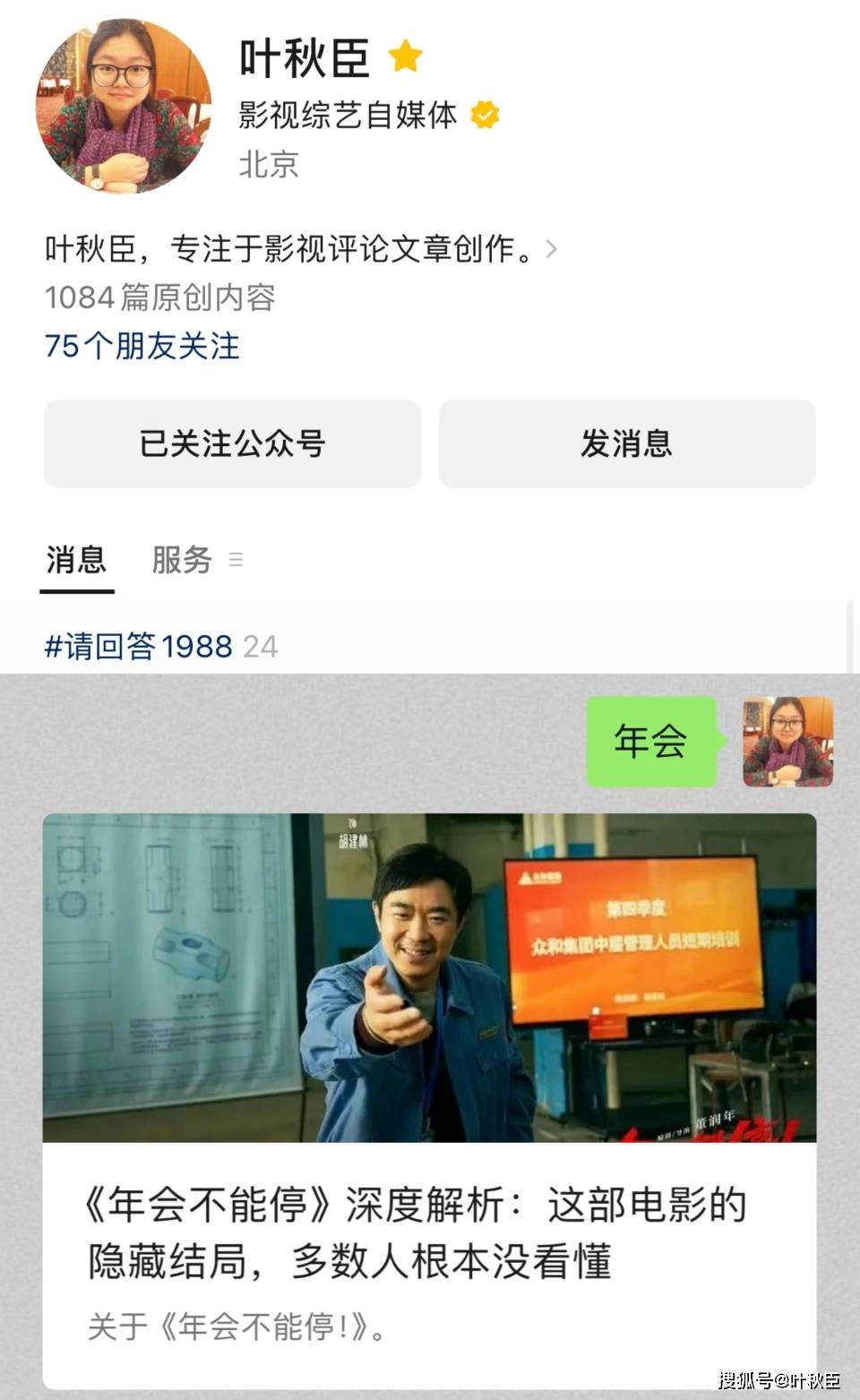Switch to the 消息 tab

pyautogui.click(x=76, y=561)
